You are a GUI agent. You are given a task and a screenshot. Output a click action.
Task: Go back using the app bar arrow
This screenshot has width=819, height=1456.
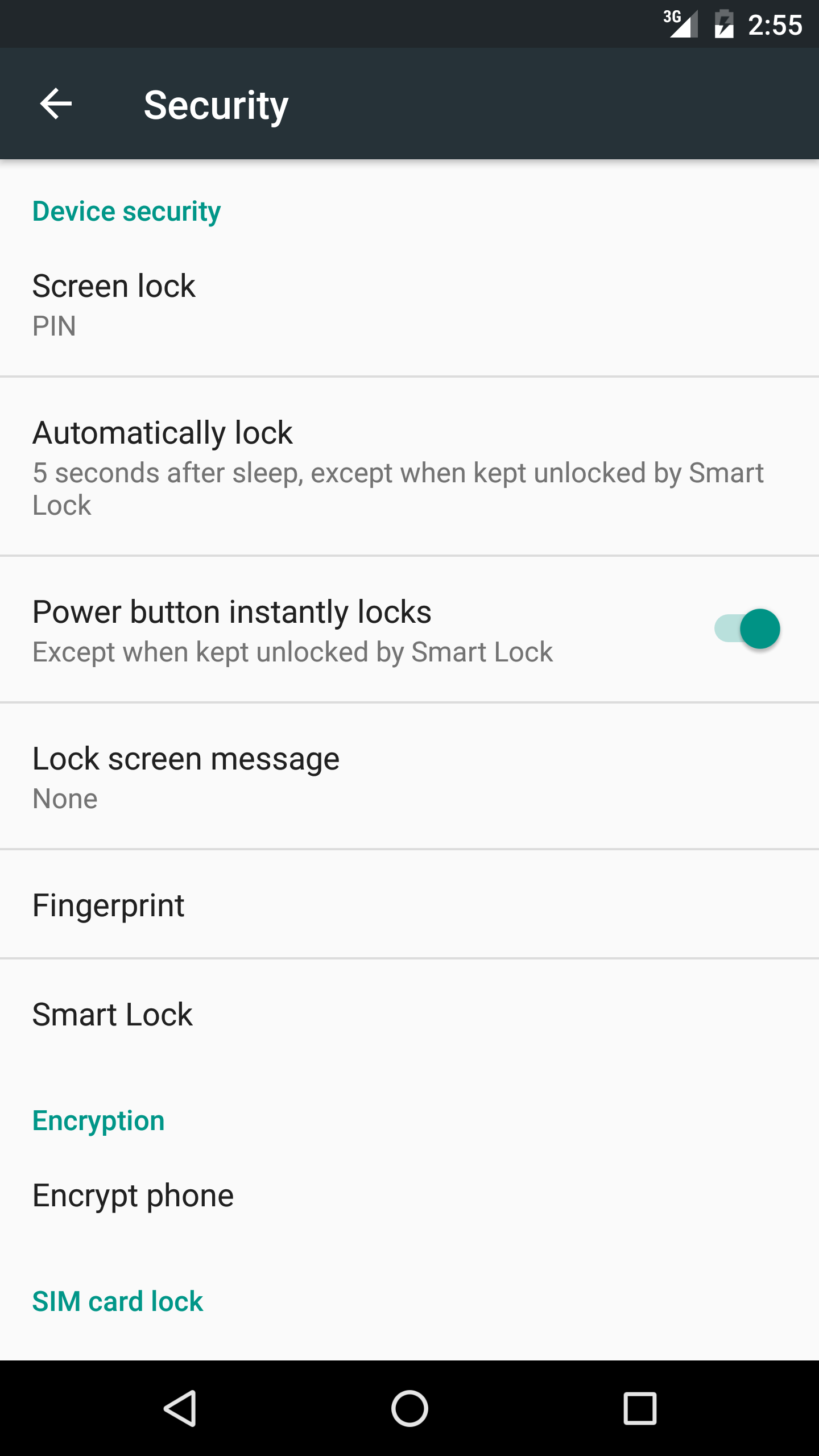pyautogui.click(x=56, y=104)
